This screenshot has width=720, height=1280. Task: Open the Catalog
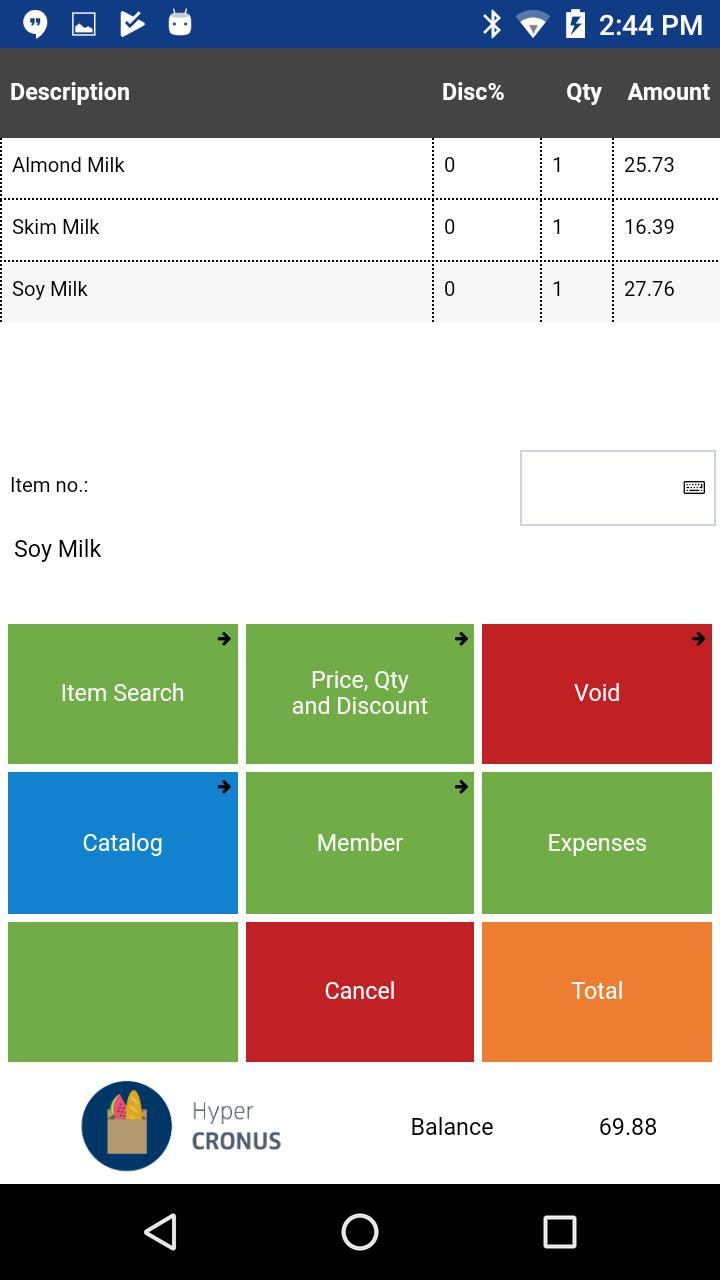(x=123, y=842)
